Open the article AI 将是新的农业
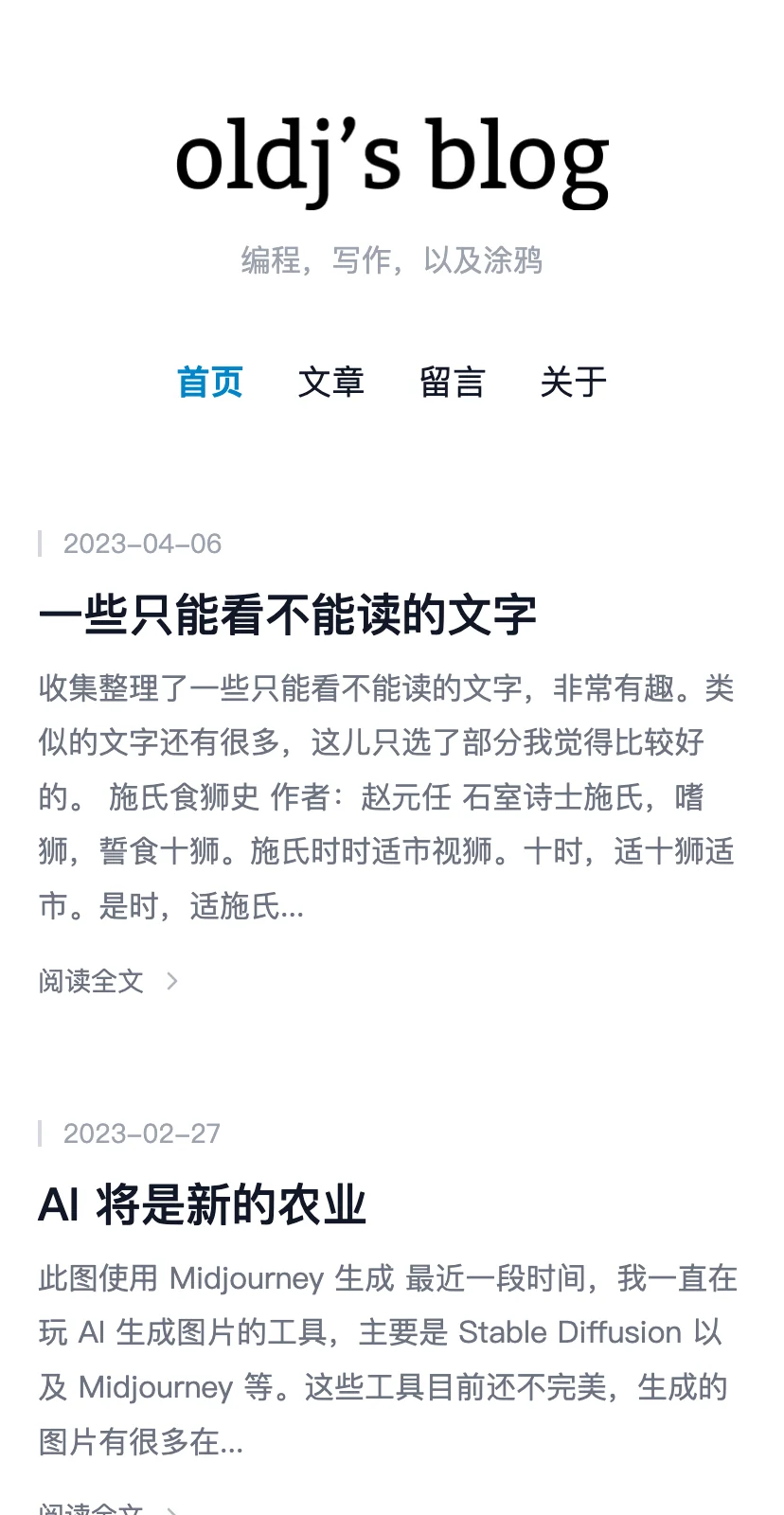 tap(203, 1205)
